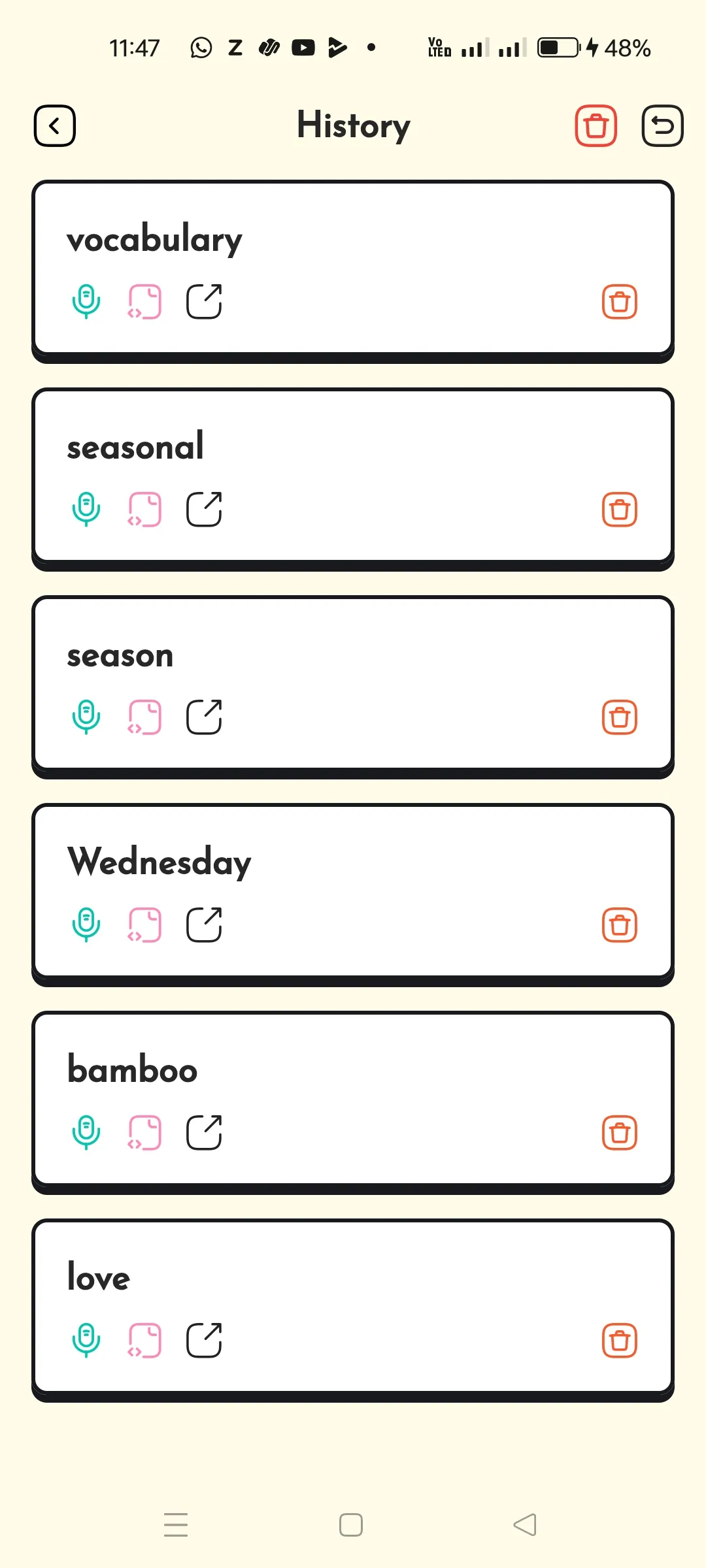Go back using the top-left arrow
Image resolution: width=706 pixels, height=1568 pixels.
55,125
